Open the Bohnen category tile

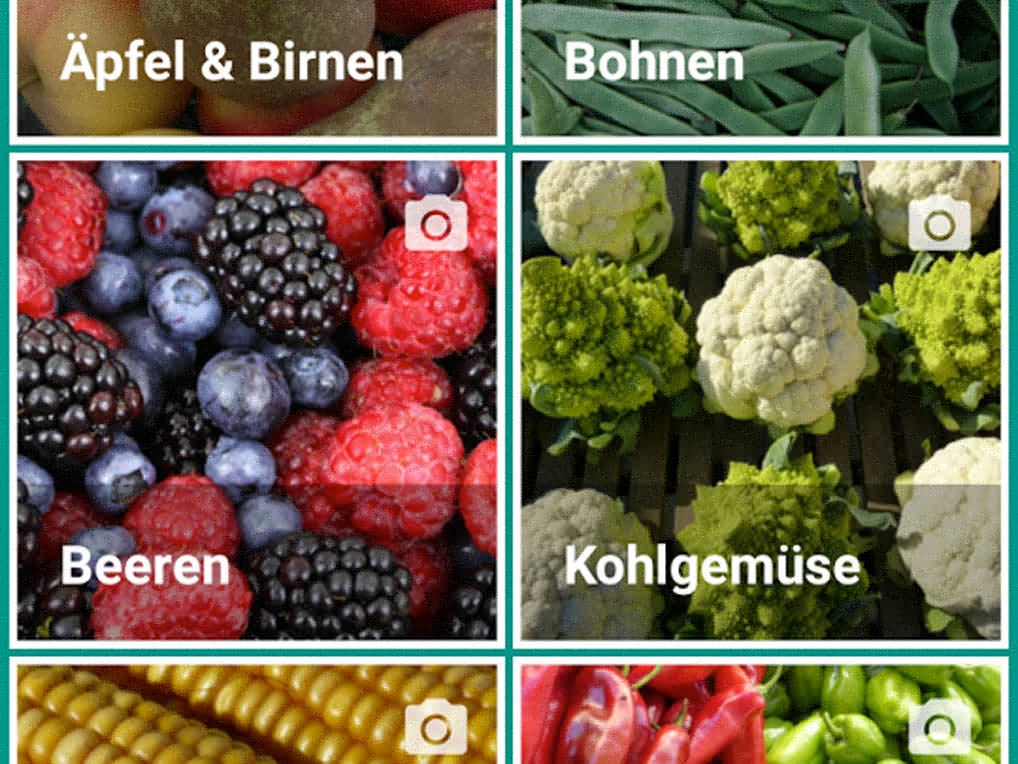tap(760, 68)
